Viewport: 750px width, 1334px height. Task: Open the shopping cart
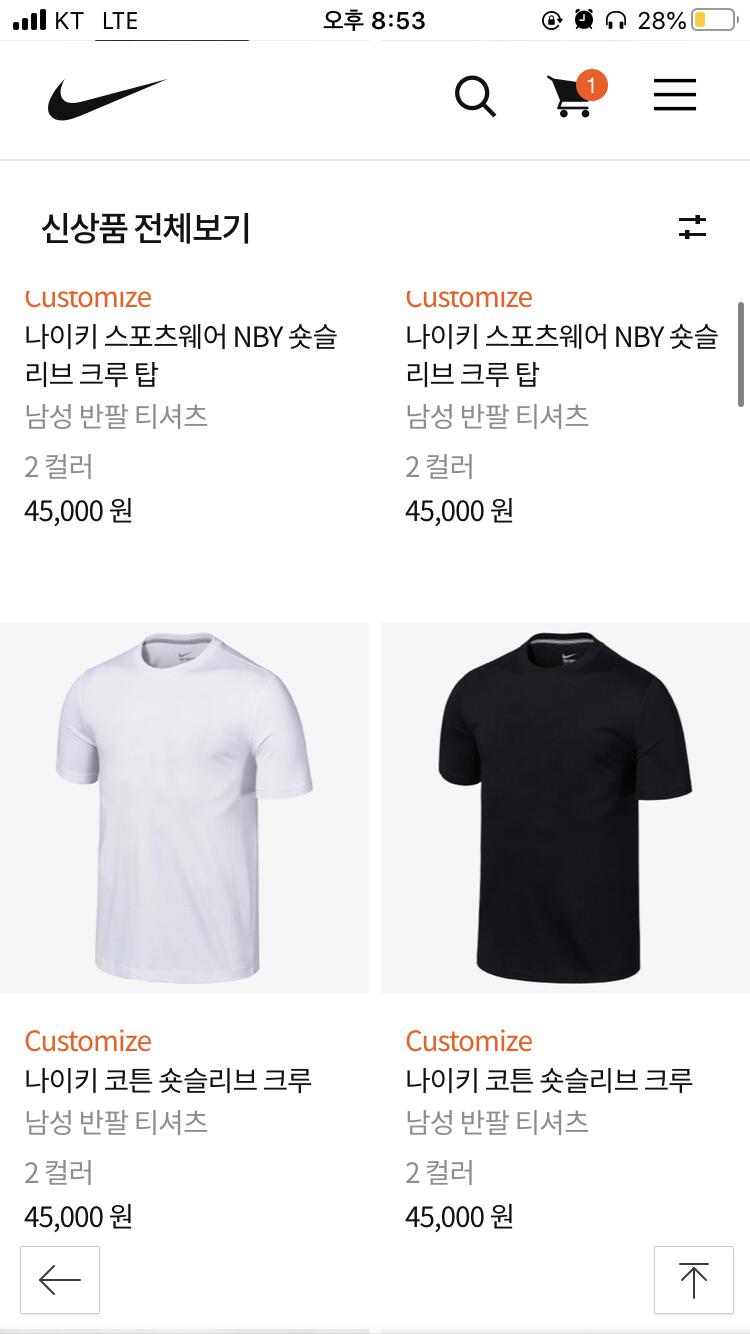pyautogui.click(x=572, y=97)
